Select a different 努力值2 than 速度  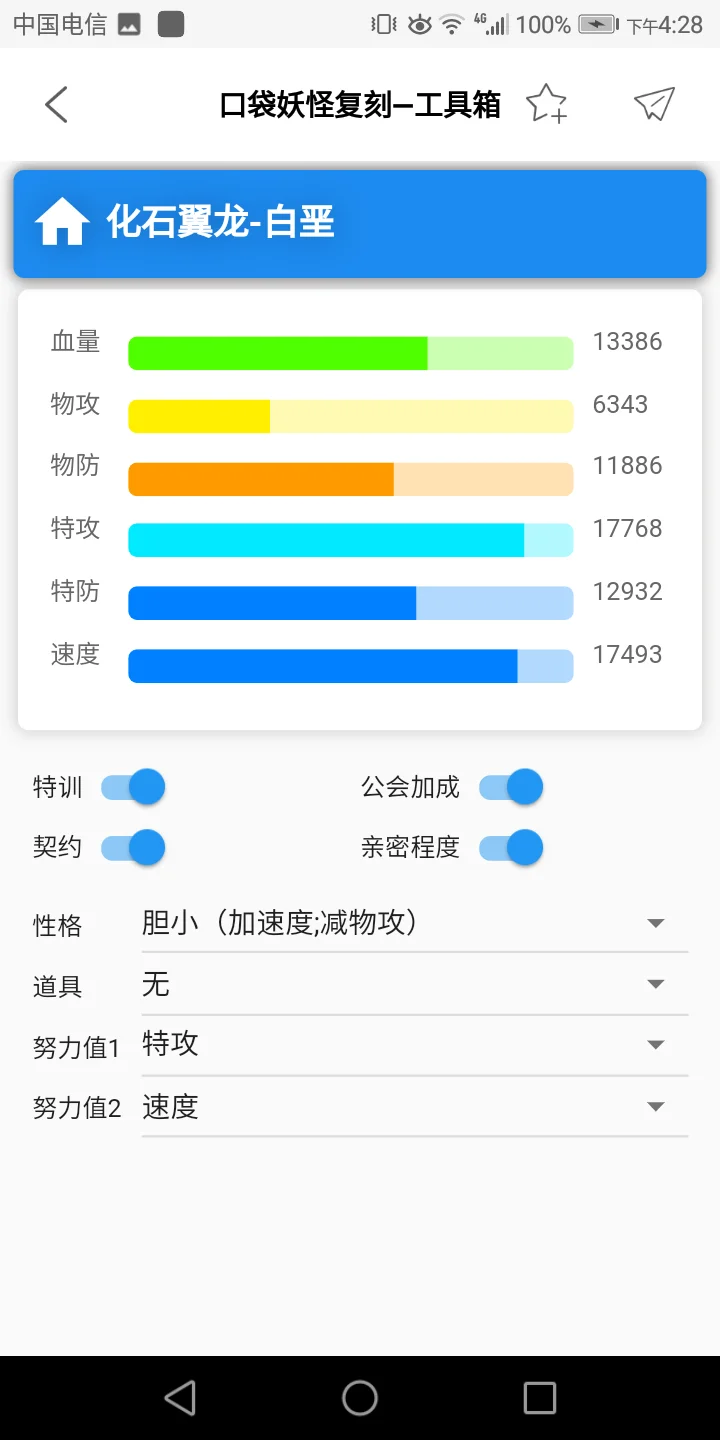[415, 1106]
